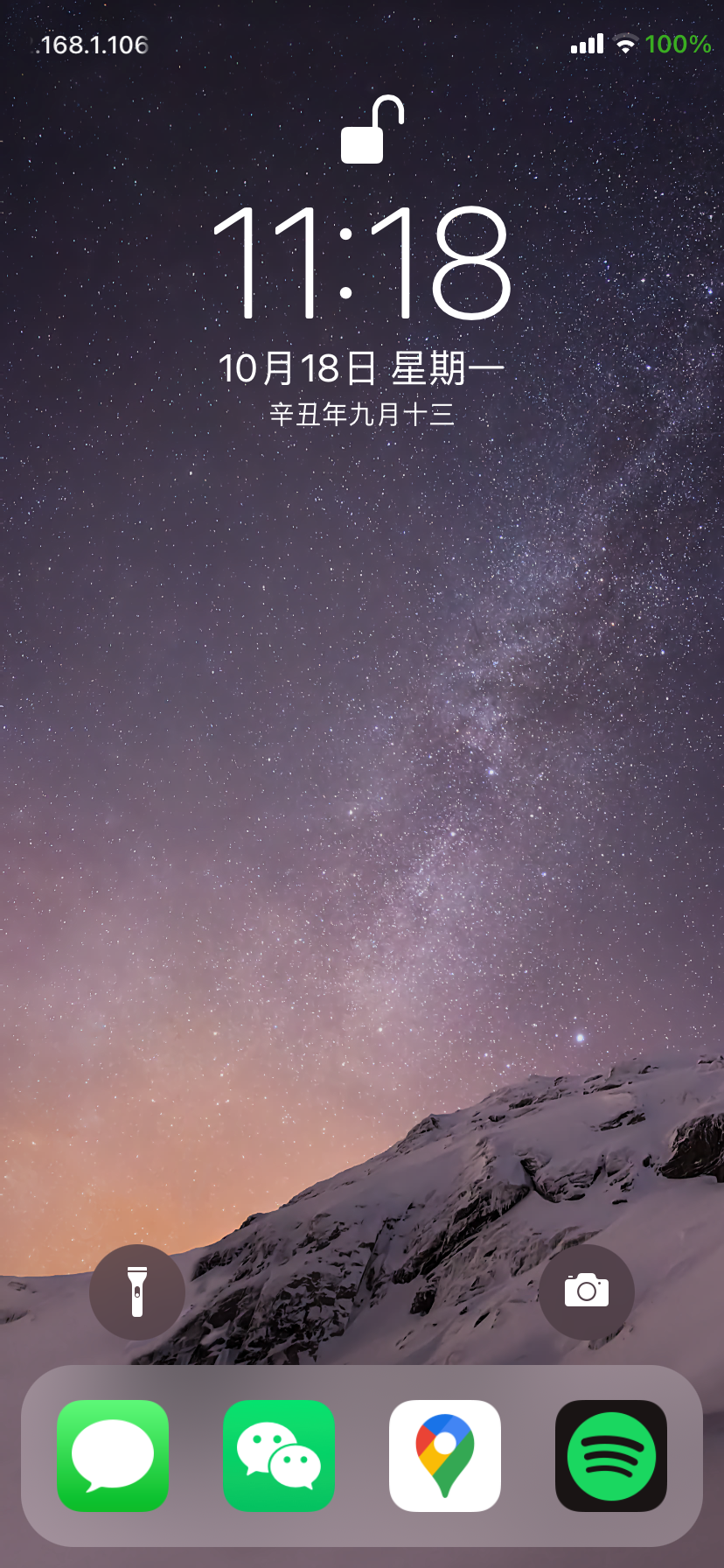Open the camera shortcut

pyautogui.click(x=586, y=1291)
